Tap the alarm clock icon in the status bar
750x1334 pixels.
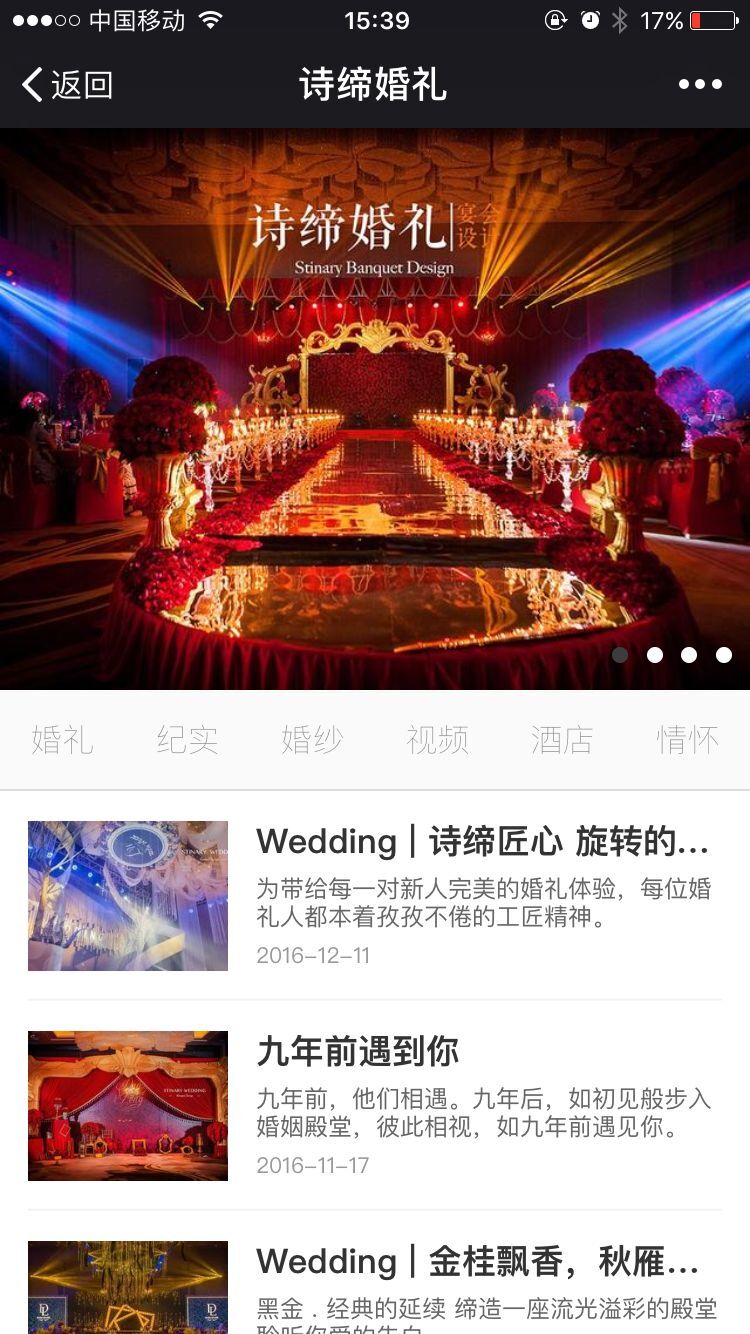pos(588,19)
